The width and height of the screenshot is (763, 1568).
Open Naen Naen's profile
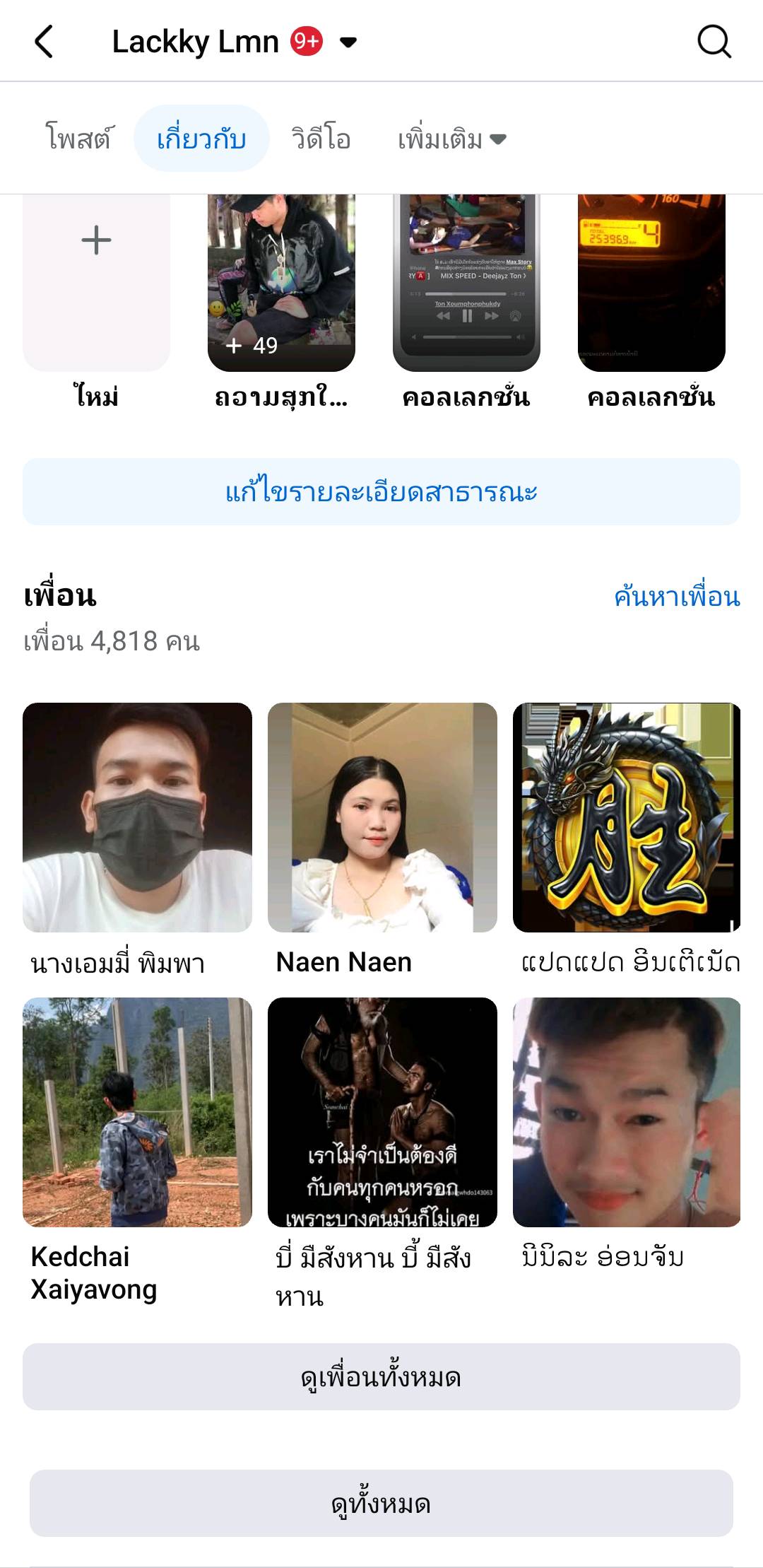[x=382, y=817]
